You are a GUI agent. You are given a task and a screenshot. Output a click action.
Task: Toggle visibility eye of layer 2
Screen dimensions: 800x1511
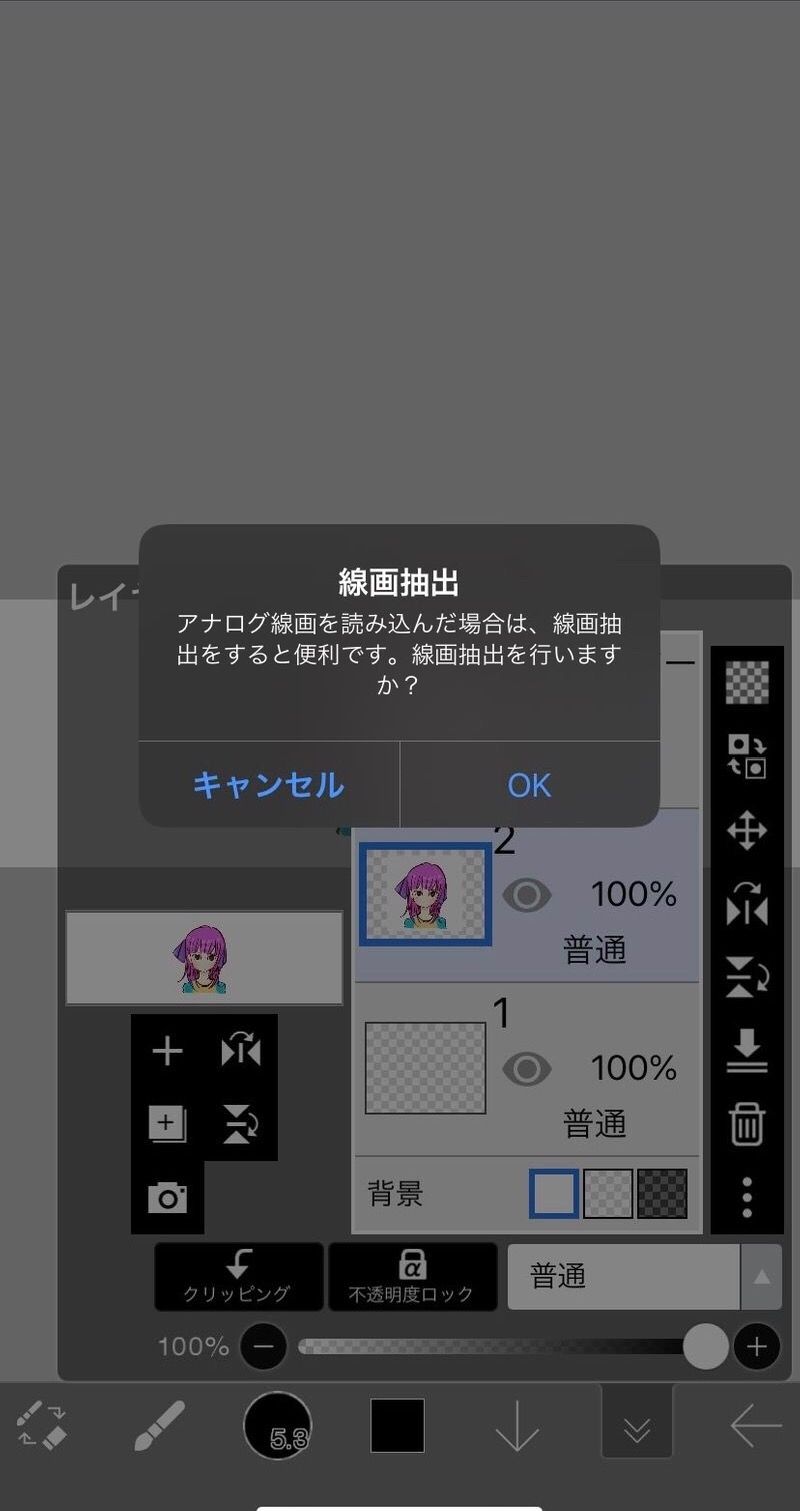[x=526, y=895]
